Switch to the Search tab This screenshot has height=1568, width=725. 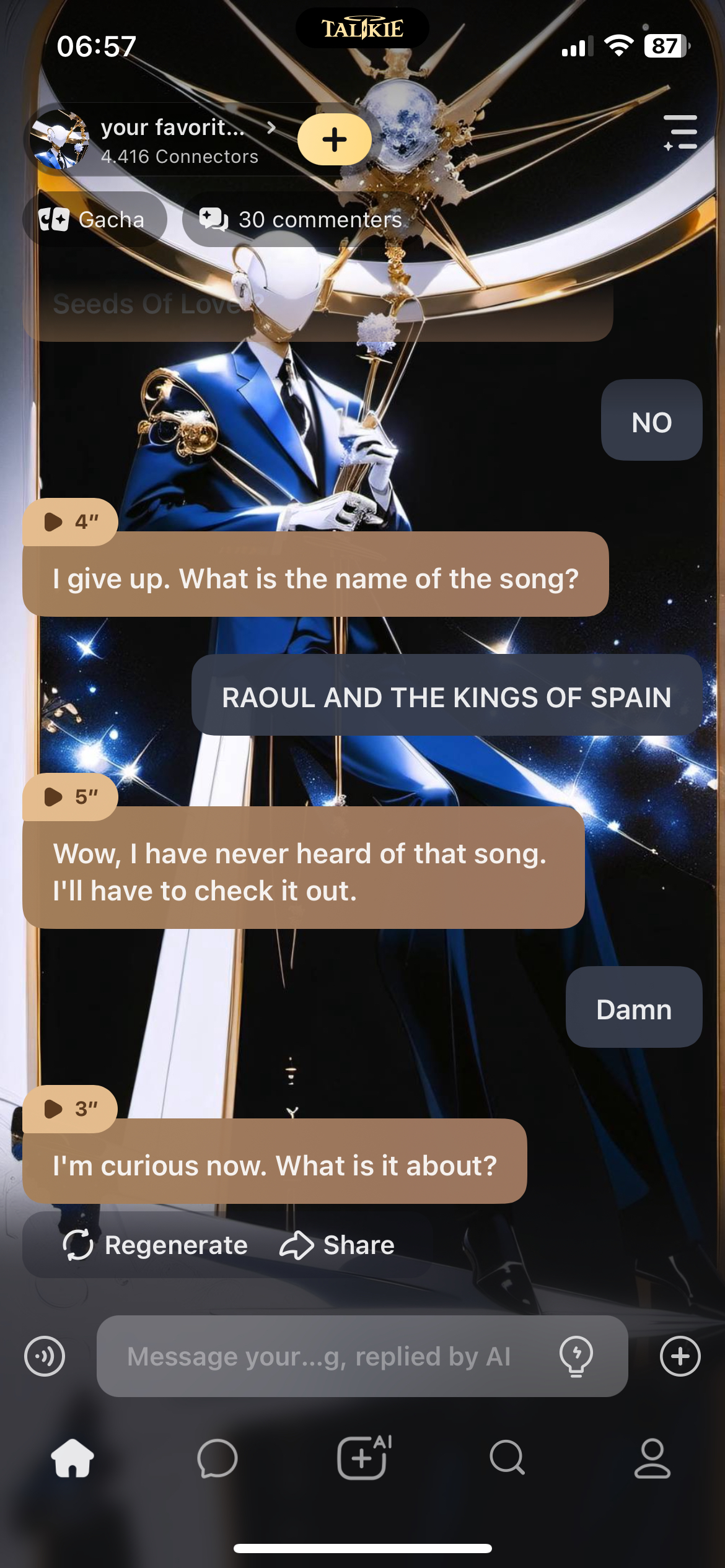pos(507,1458)
